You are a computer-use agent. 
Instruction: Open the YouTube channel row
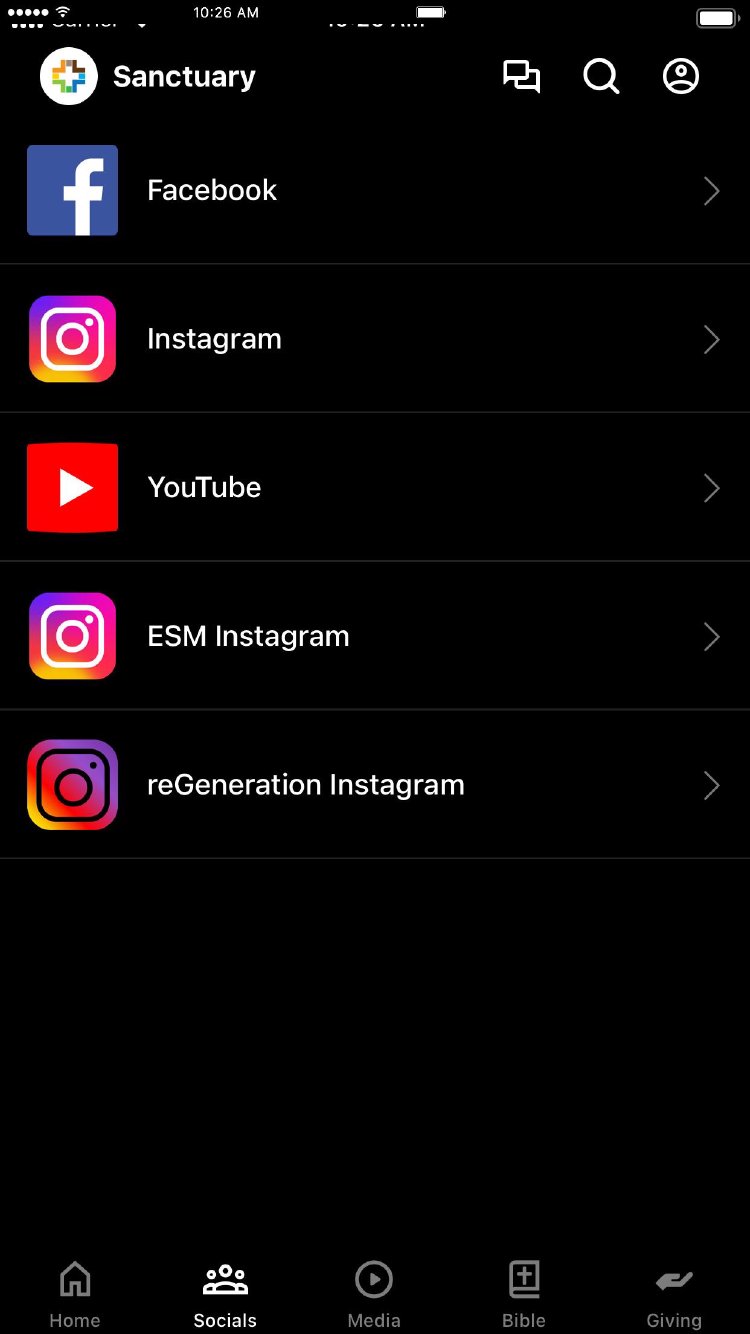point(374,487)
